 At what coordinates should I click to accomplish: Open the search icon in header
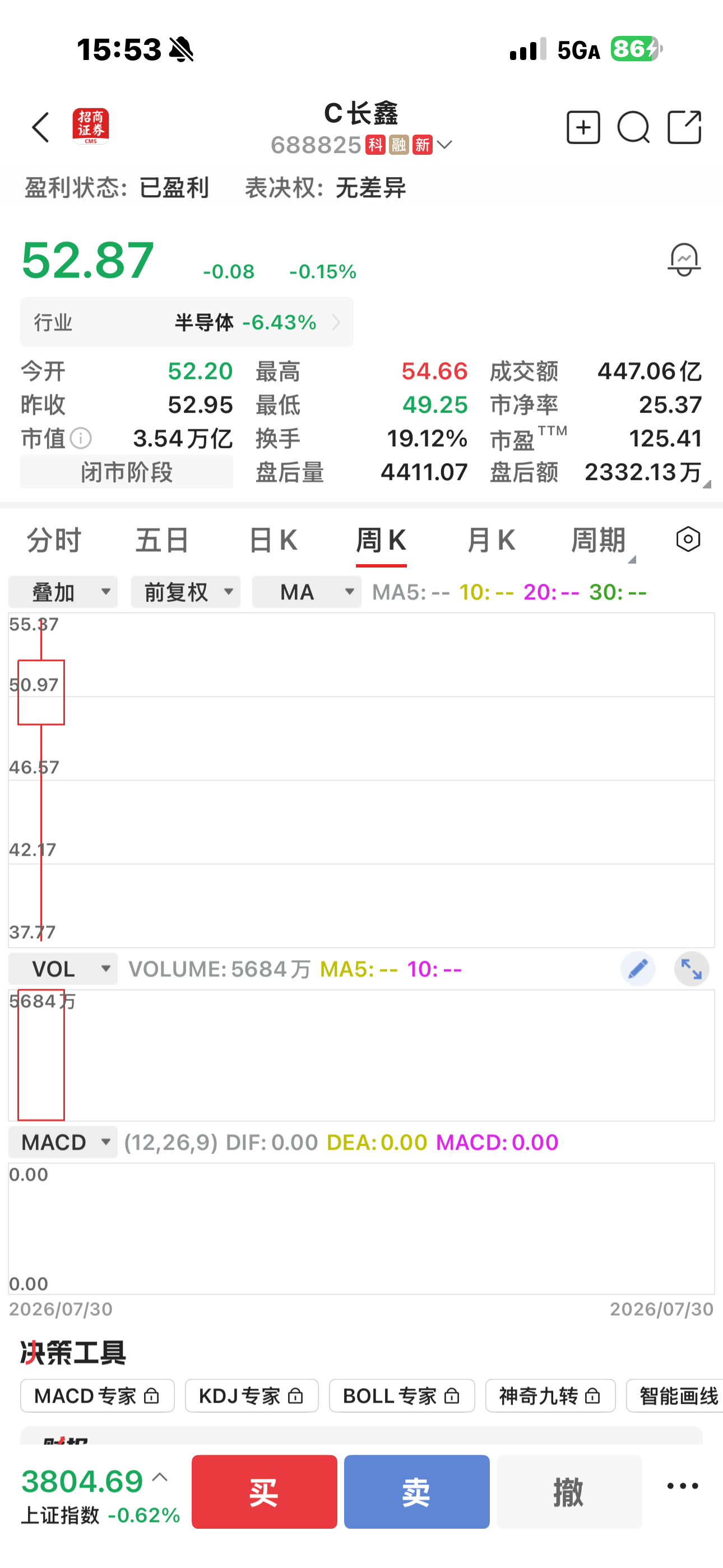point(633,127)
